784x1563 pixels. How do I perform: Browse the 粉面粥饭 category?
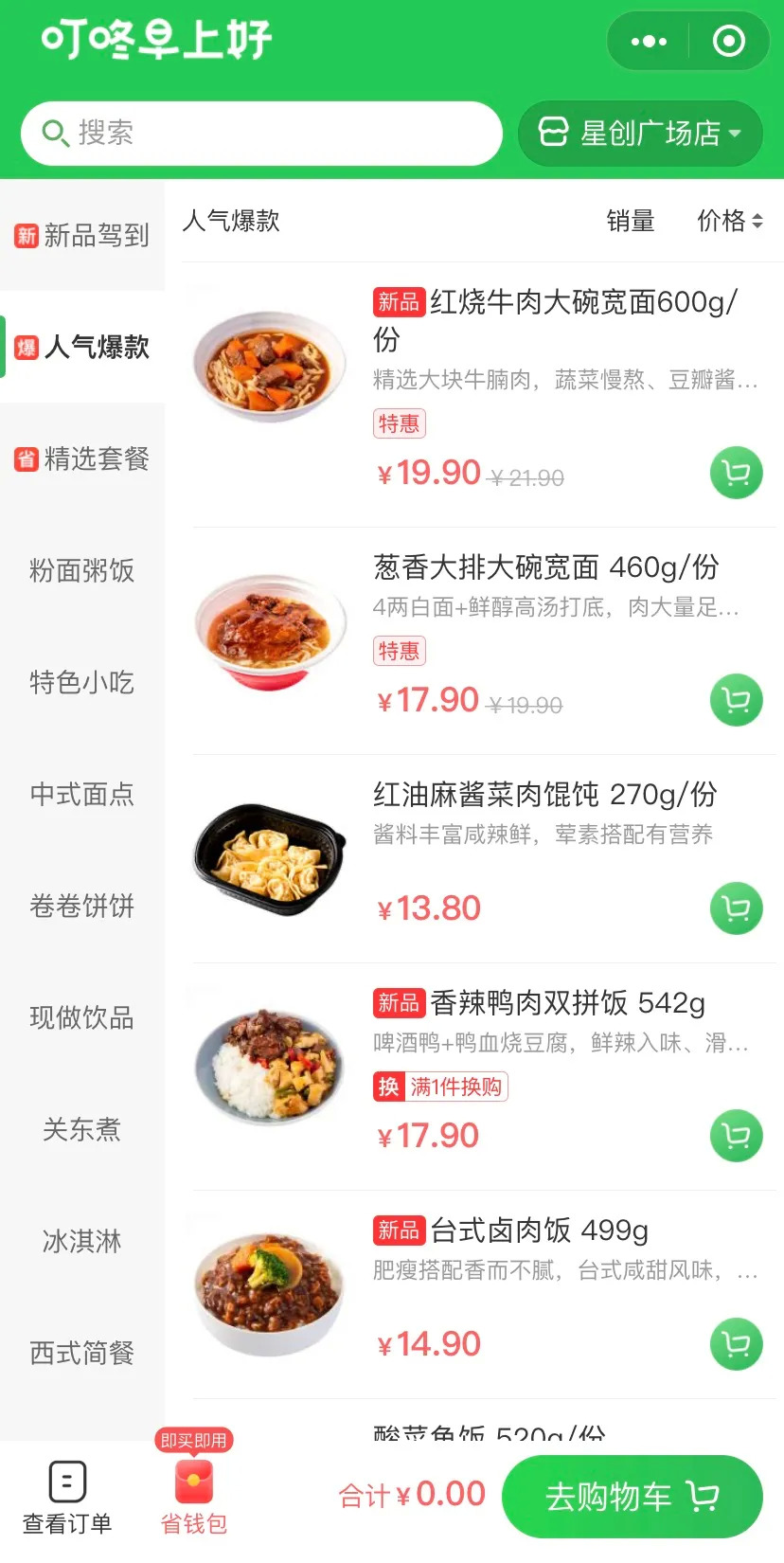pyautogui.click(x=82, y=570)
